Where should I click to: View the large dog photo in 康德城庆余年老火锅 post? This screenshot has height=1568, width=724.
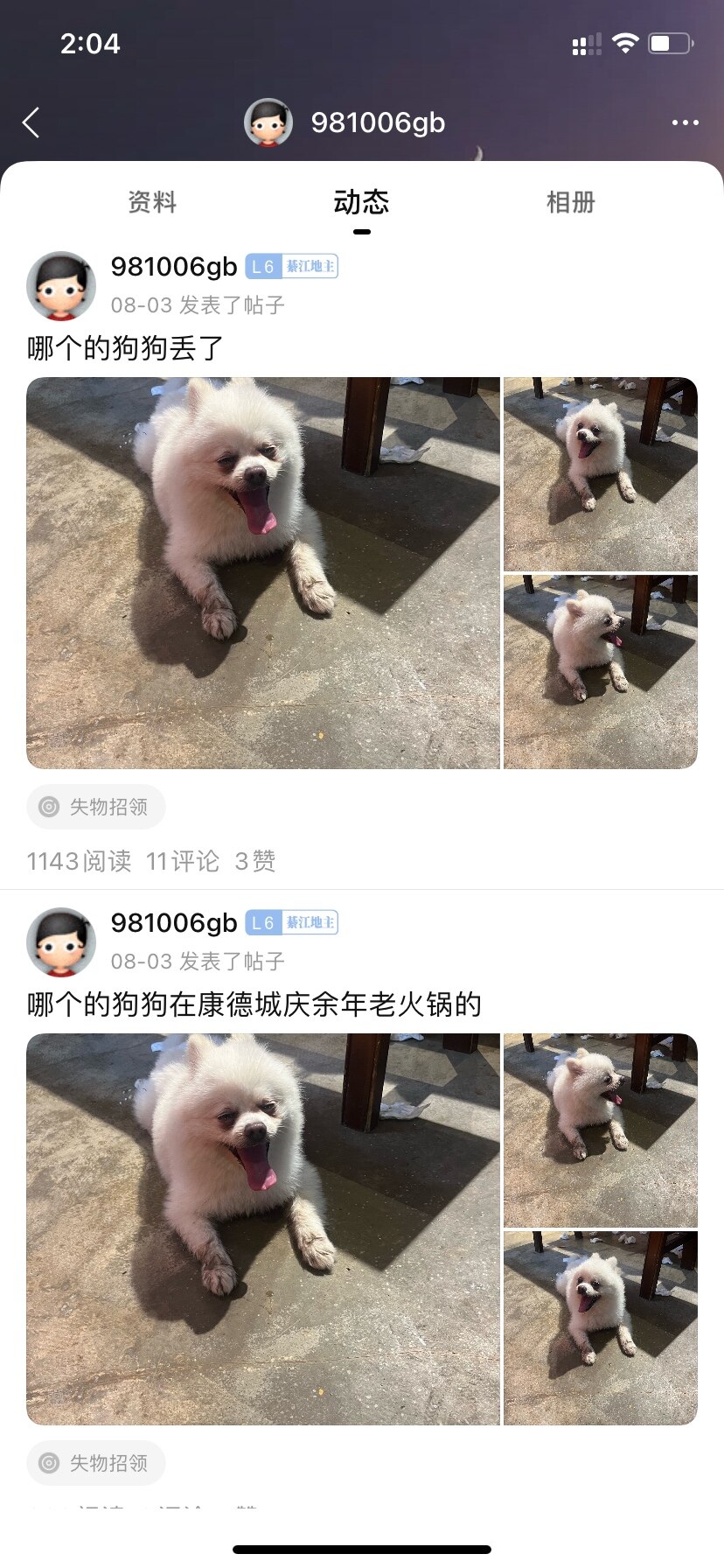click(262, 1229)
